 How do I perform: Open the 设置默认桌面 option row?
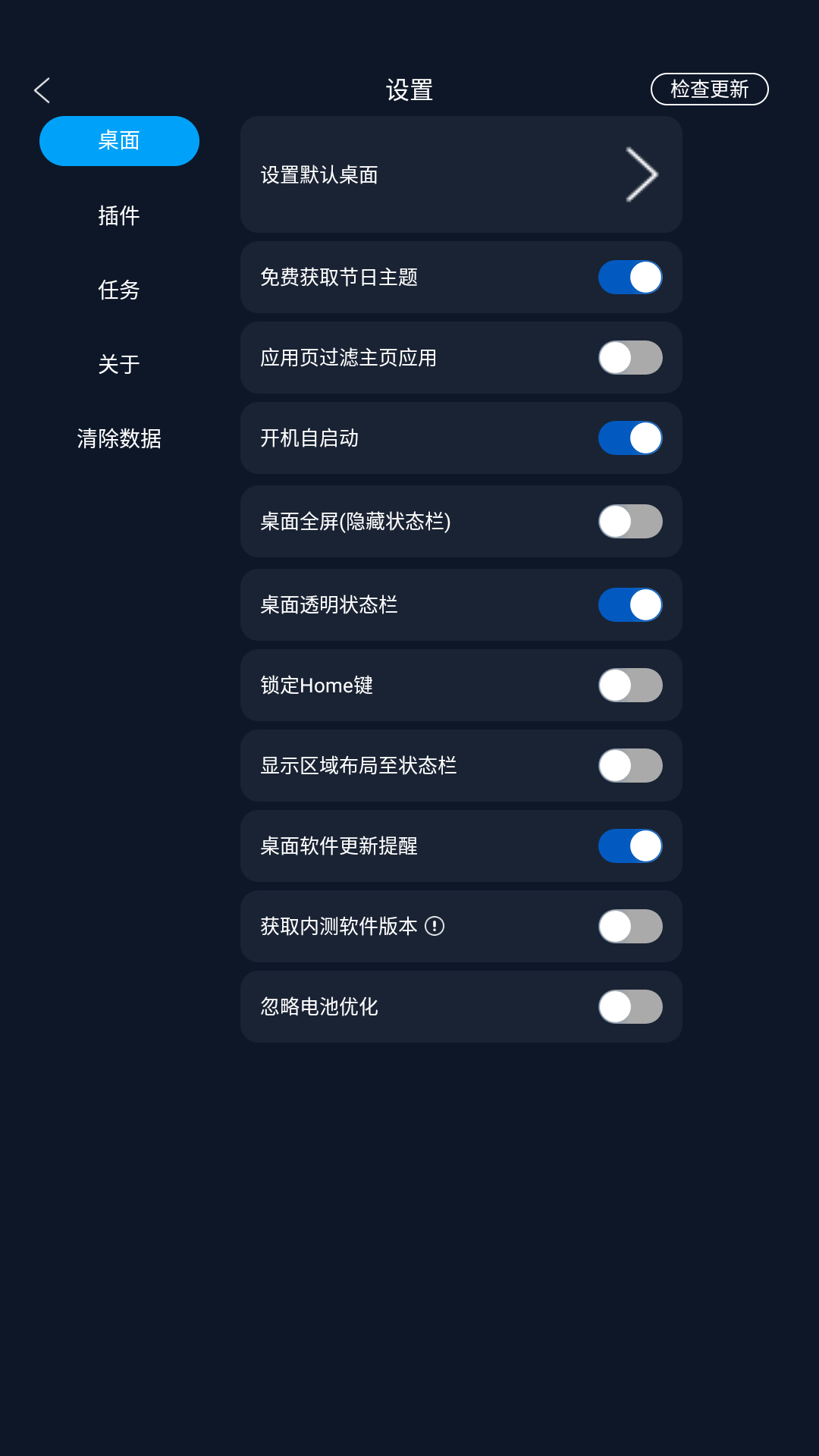(461, 174)
